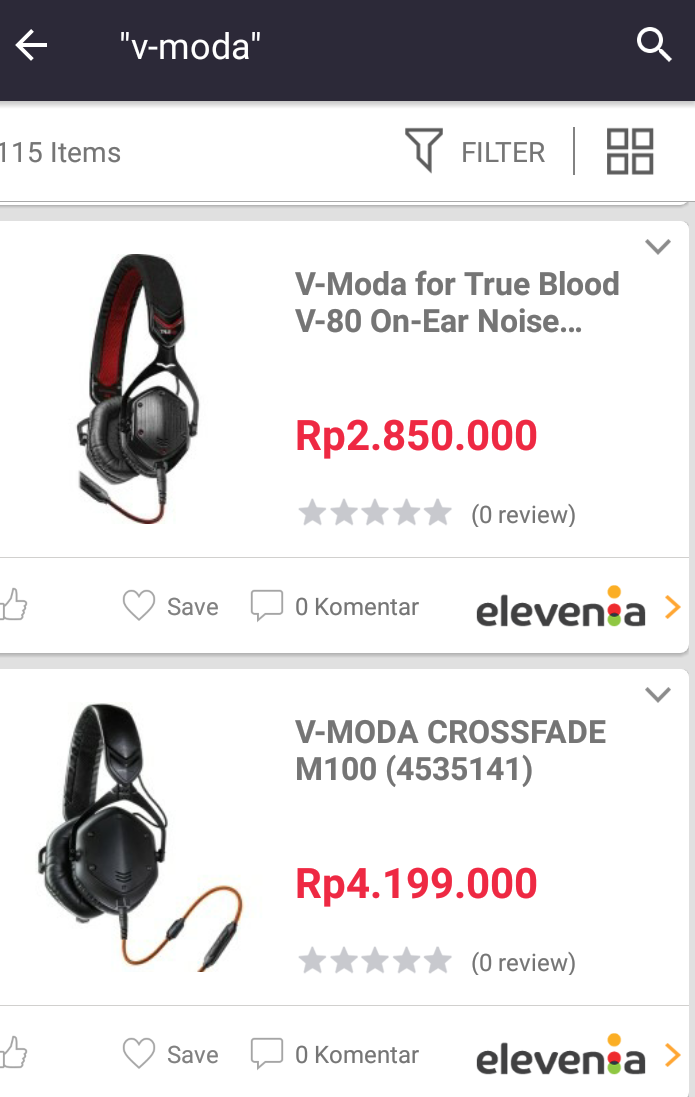695x1097 pixels.
Task: Open the FILTER options
Action: click(x=476, y=152)
